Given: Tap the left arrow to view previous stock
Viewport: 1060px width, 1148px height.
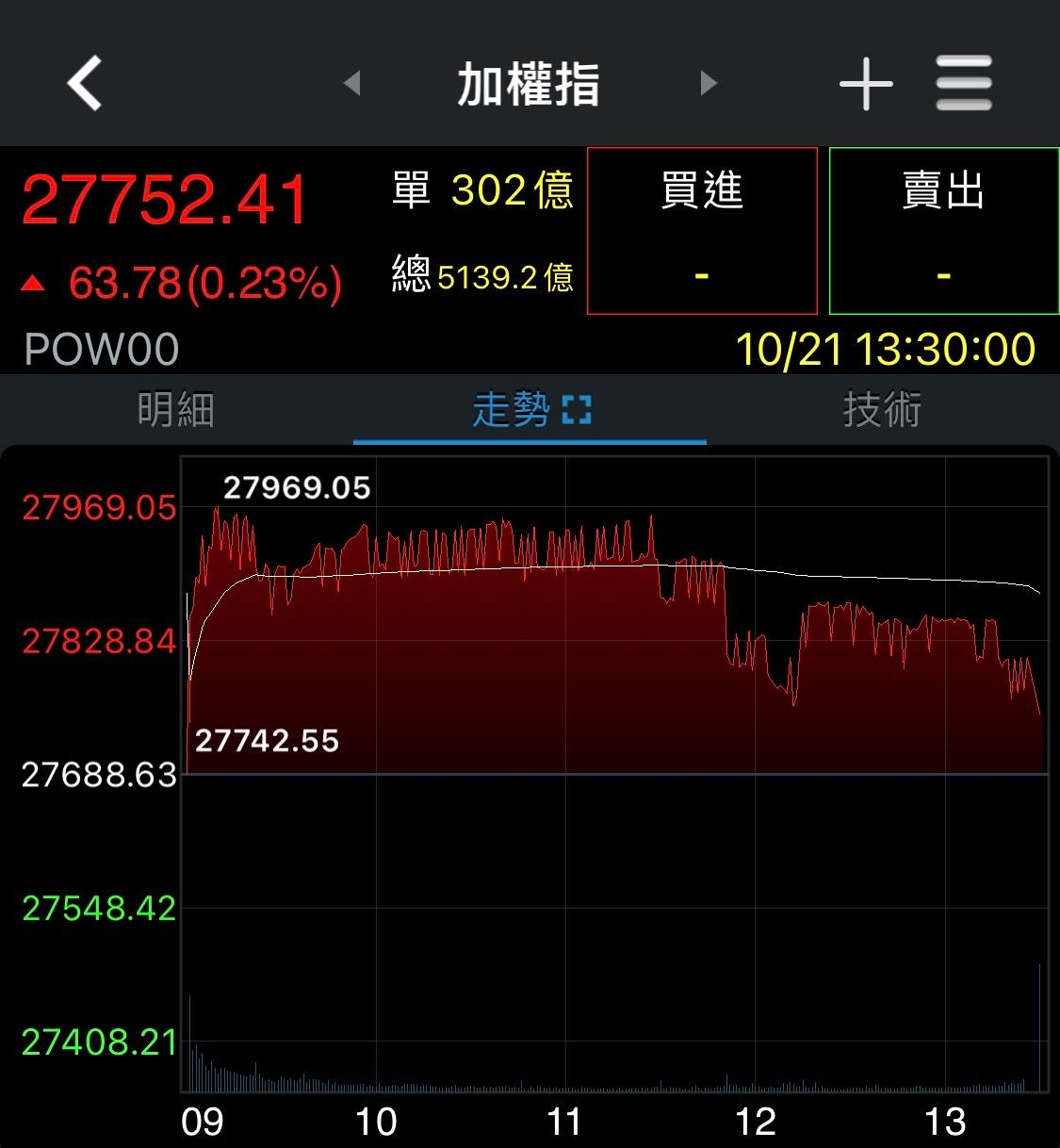Looking at the screenshot, I should click(x=353, y=83).
